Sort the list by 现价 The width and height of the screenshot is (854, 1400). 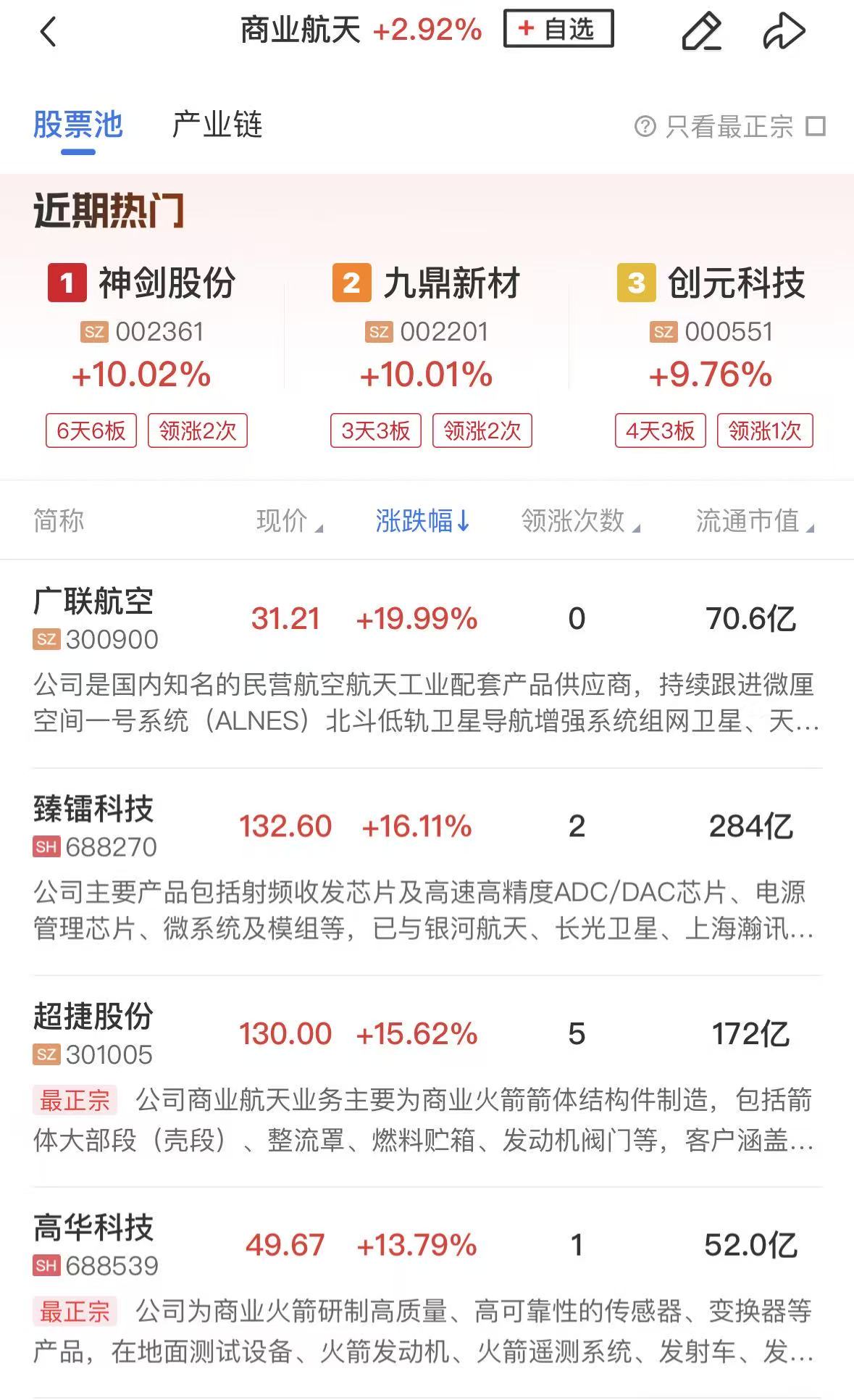pyautogui.click(x=288, y=521)
